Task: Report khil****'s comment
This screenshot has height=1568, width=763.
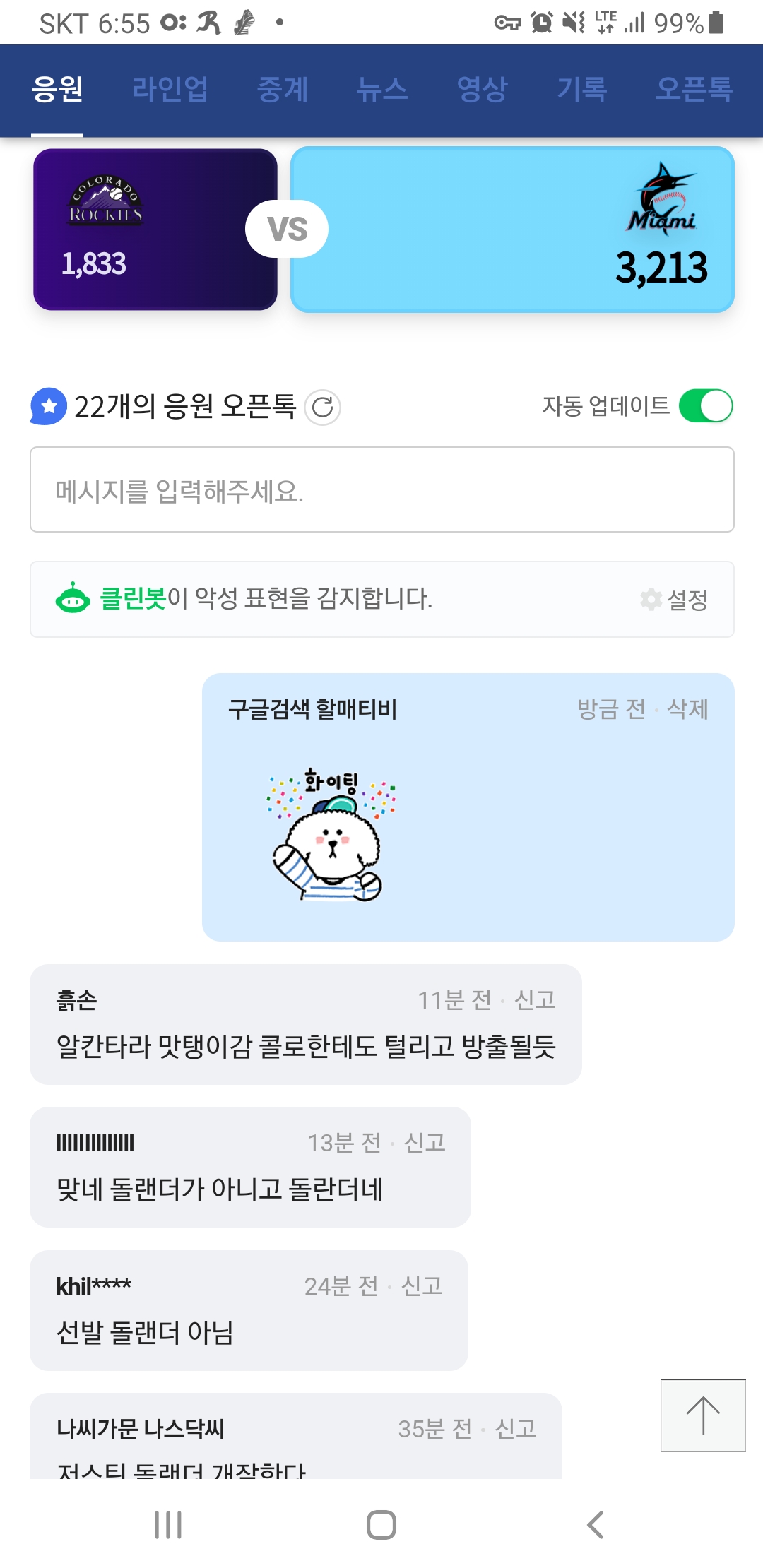Action: (x=422, y=1286)
